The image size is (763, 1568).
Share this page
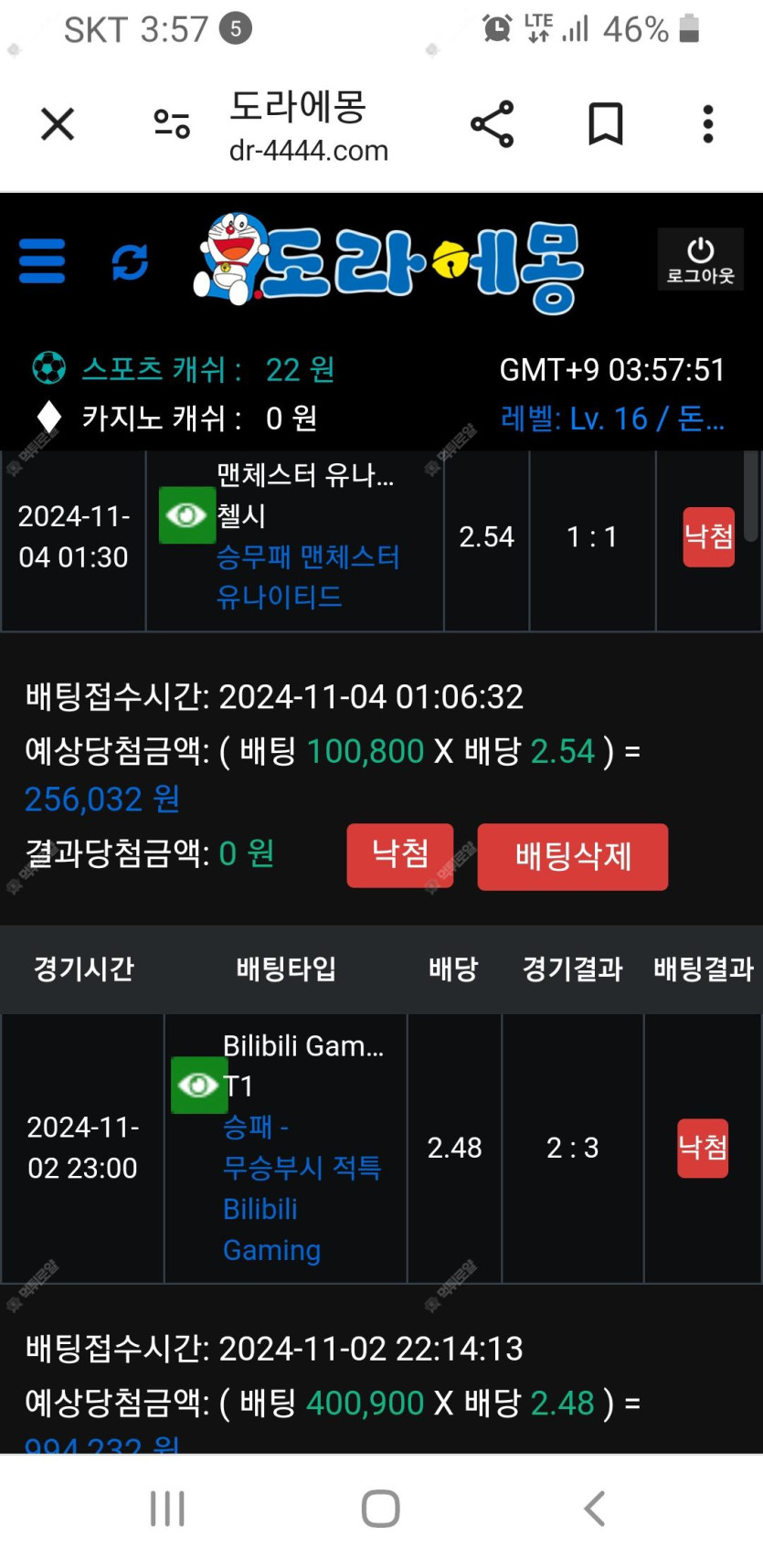pyautogui.click(x=492, y=124)
